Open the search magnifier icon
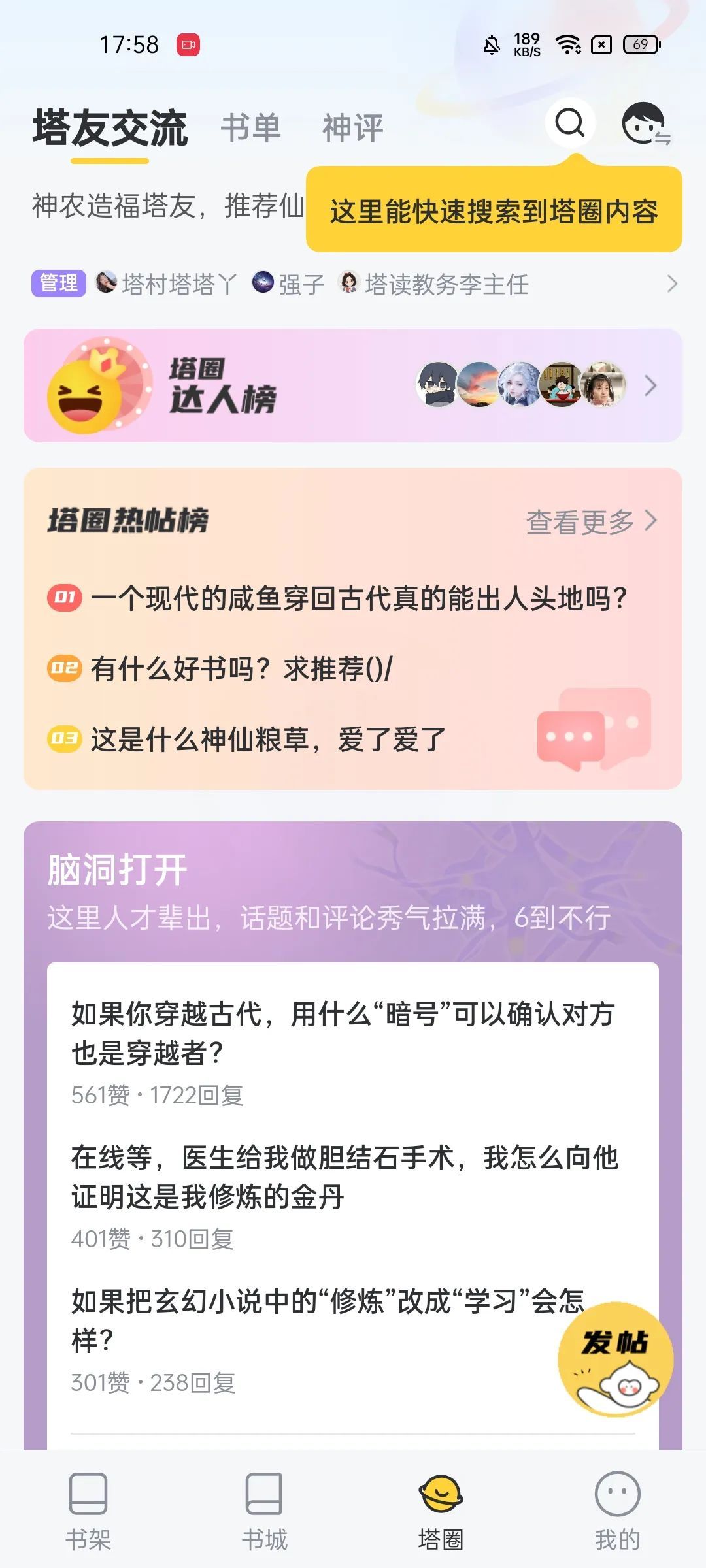The image size is (706, 1568). click(570, 122)
